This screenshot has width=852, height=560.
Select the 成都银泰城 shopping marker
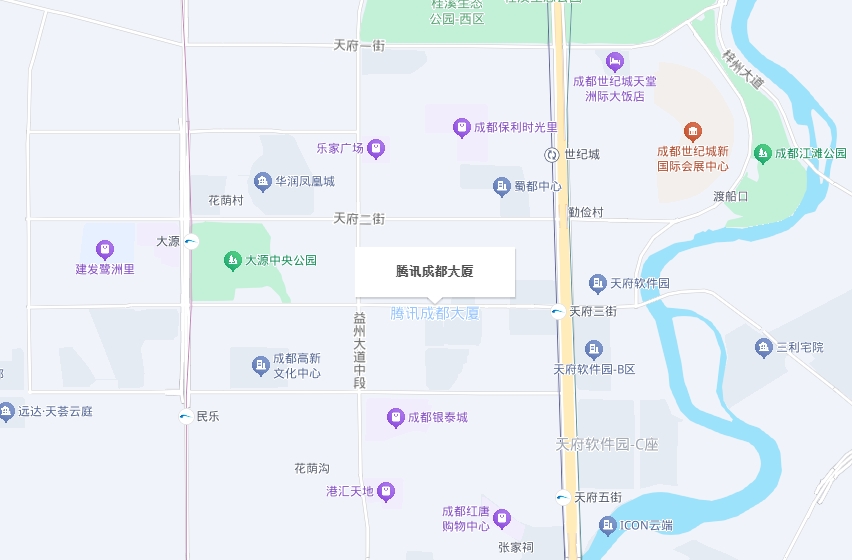(x=396, y=417)
